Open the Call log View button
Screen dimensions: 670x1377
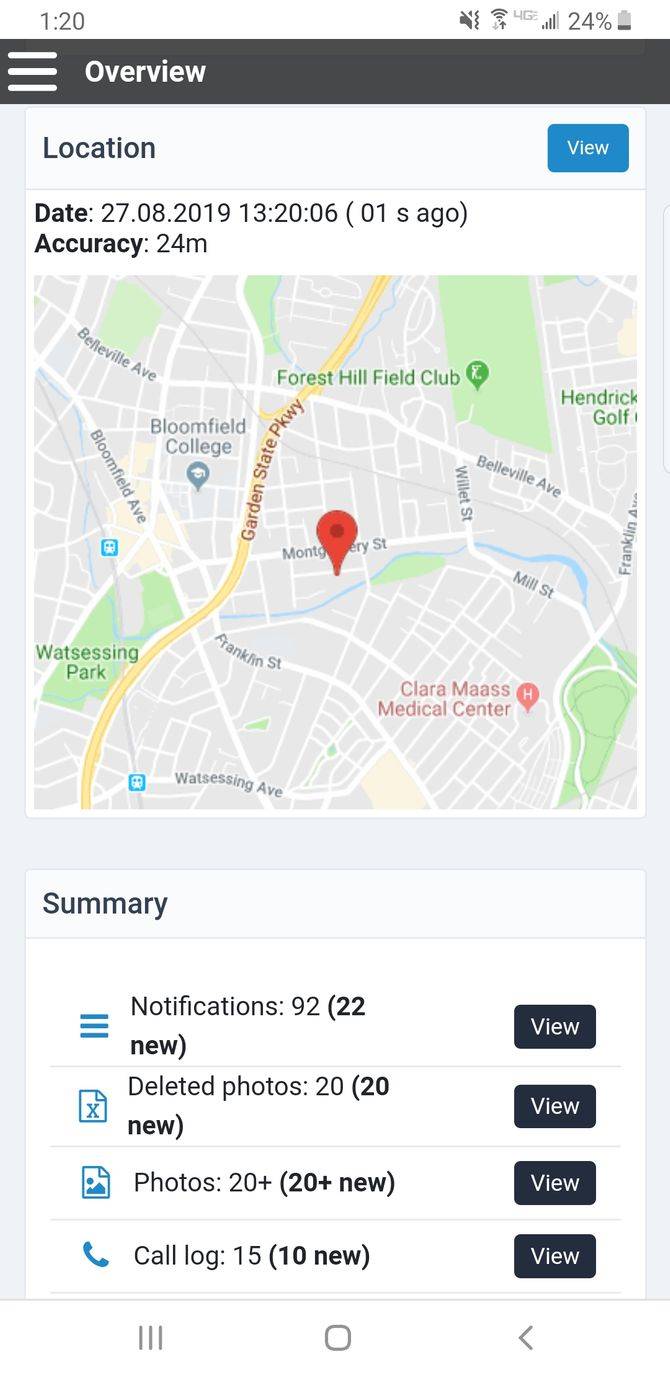(x=554, y=1256)
